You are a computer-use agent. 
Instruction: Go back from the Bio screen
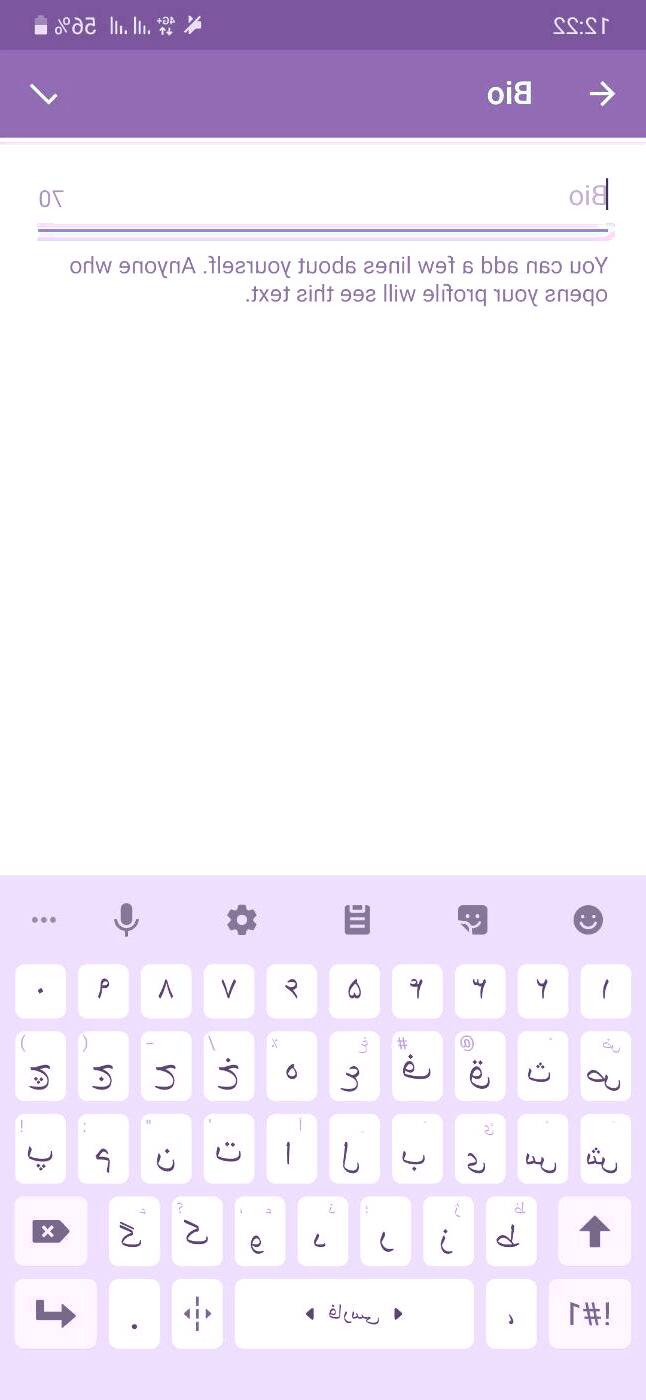click(601, 95)
